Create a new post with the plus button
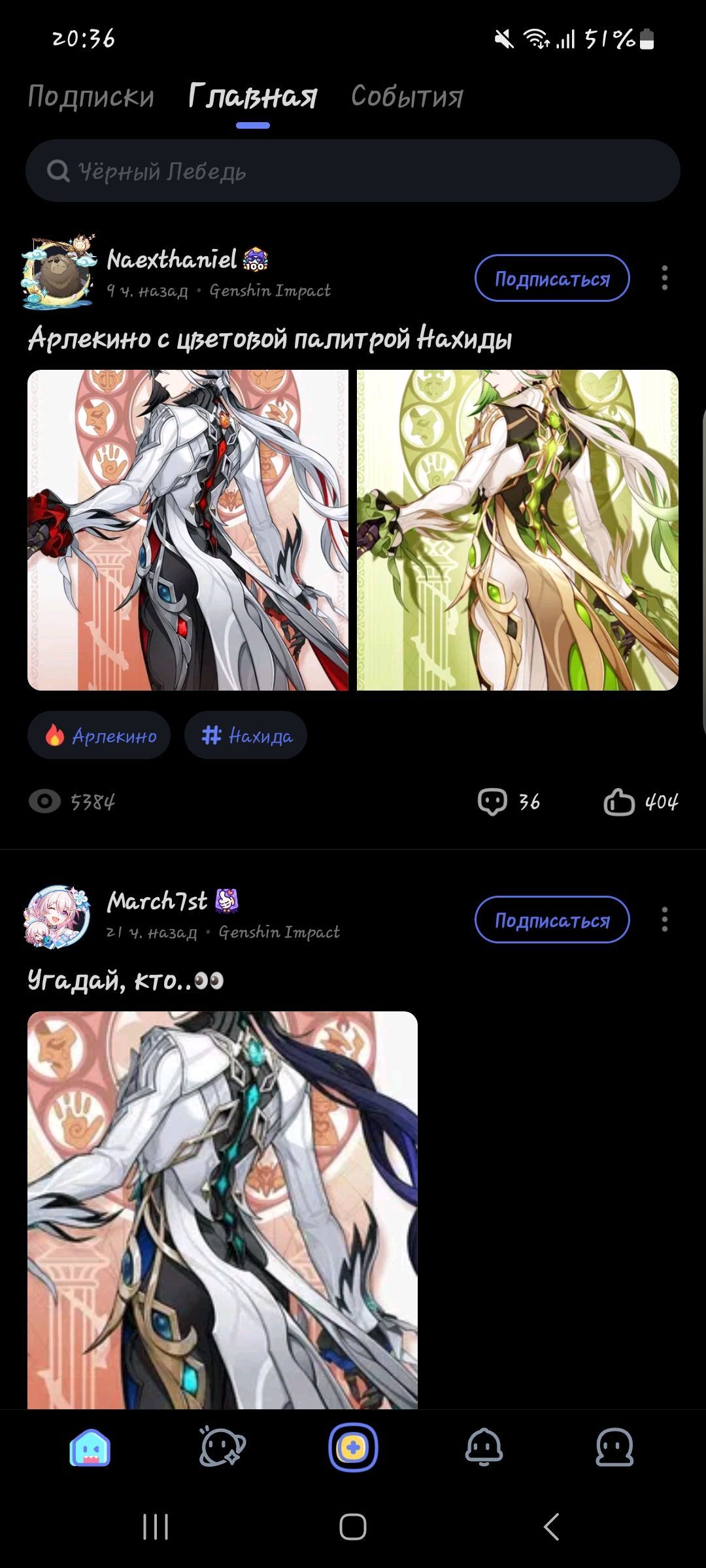 353,1448
